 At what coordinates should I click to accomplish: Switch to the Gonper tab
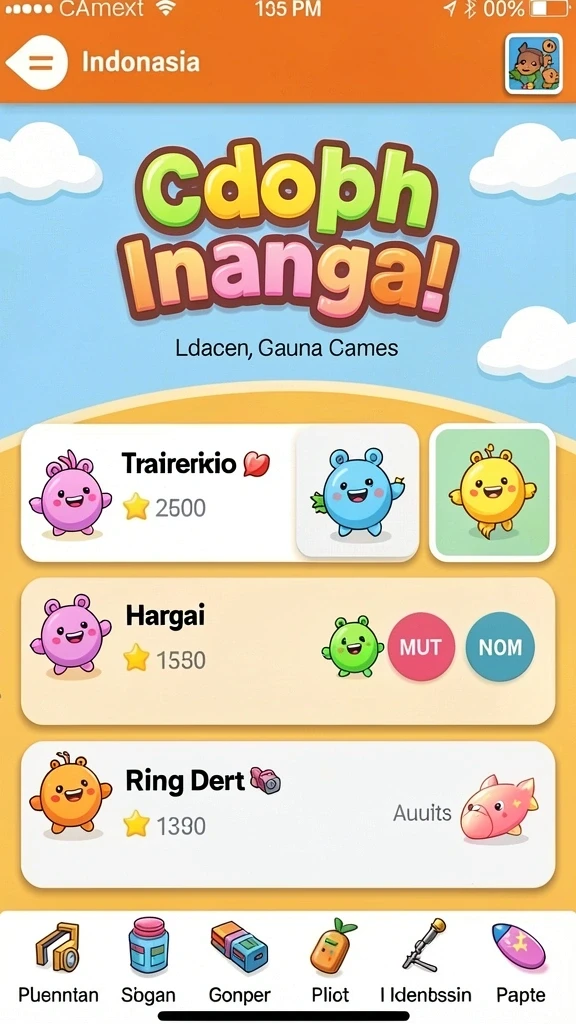pyautogui.click(x=239, y=963)
